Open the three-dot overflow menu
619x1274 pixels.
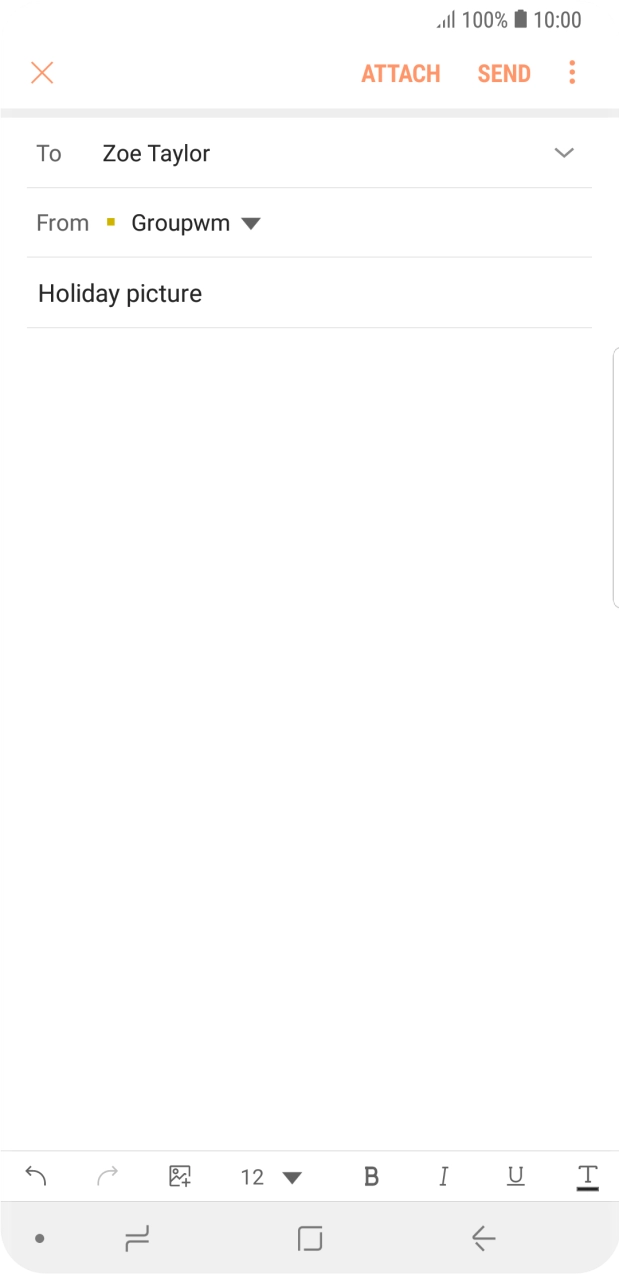pos(572,73)
